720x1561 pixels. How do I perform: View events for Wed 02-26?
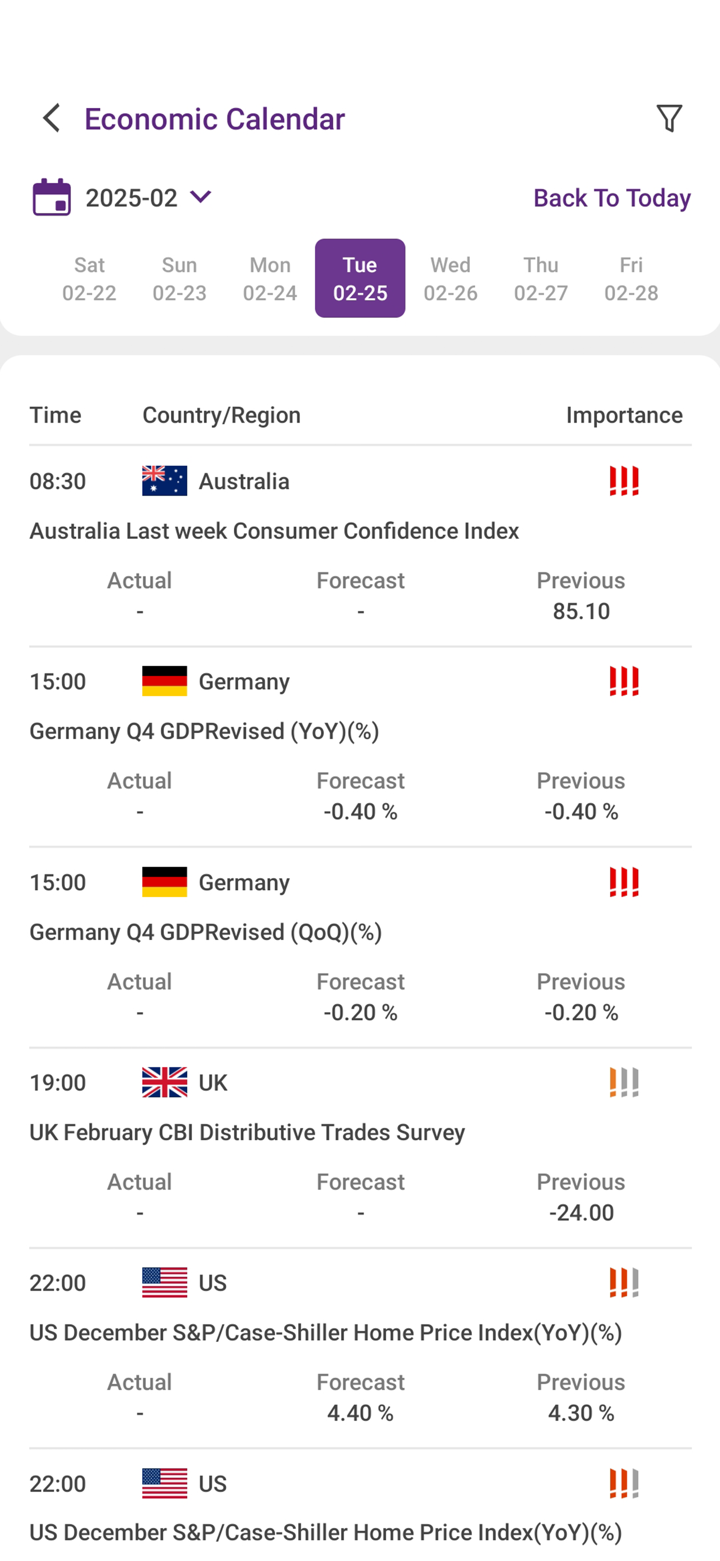450,278
